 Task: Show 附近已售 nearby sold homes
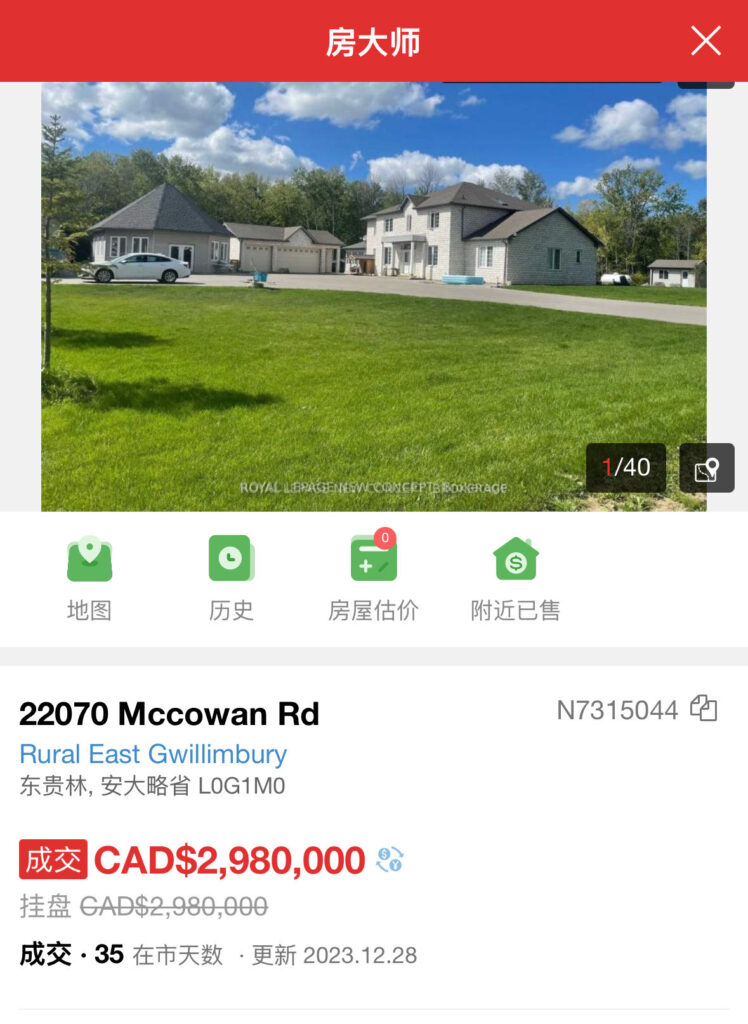(515, 578)
